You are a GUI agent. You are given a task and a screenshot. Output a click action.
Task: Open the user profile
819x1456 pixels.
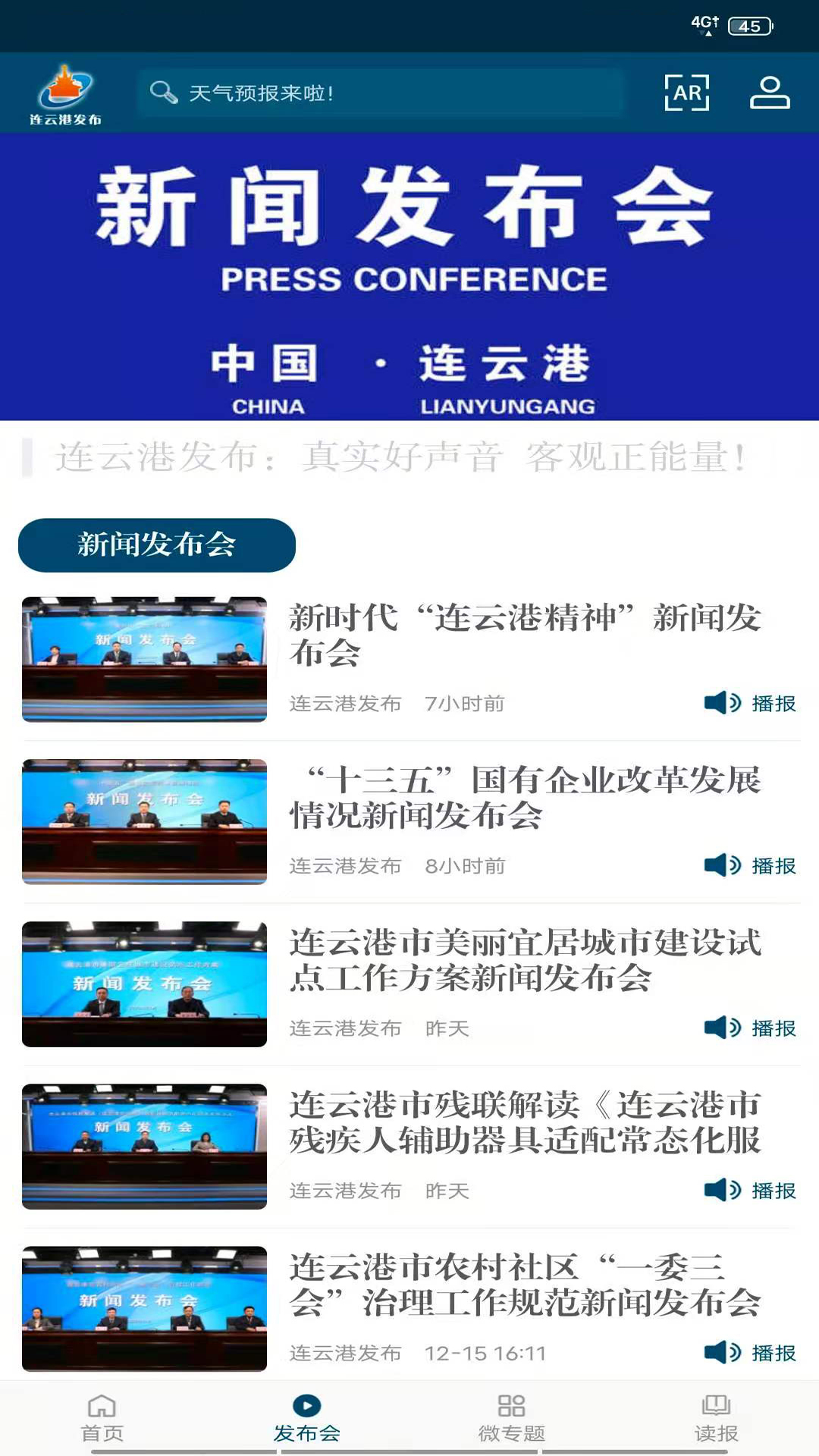click(770, 93)
